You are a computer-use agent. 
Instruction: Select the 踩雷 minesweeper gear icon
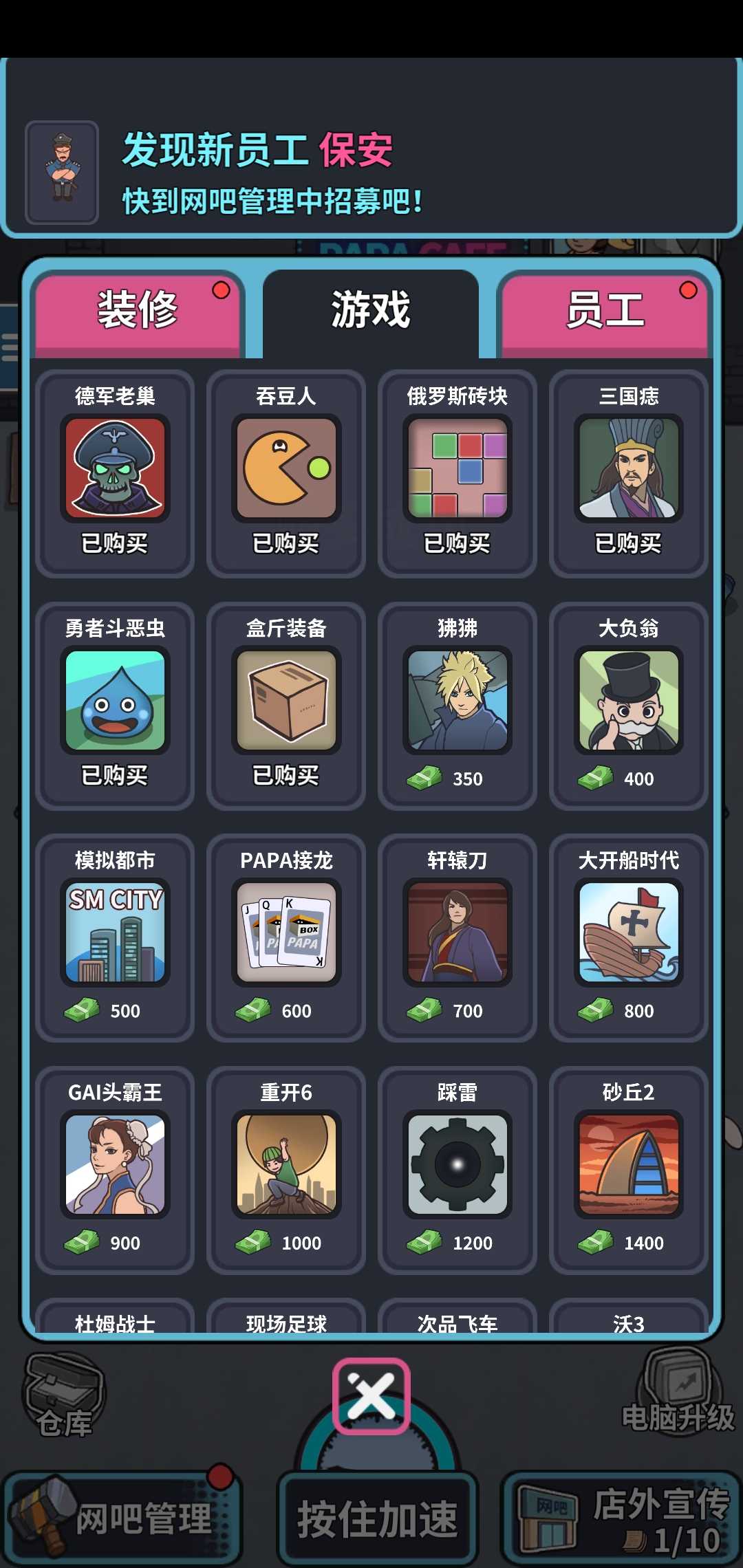pos(457,1164)
